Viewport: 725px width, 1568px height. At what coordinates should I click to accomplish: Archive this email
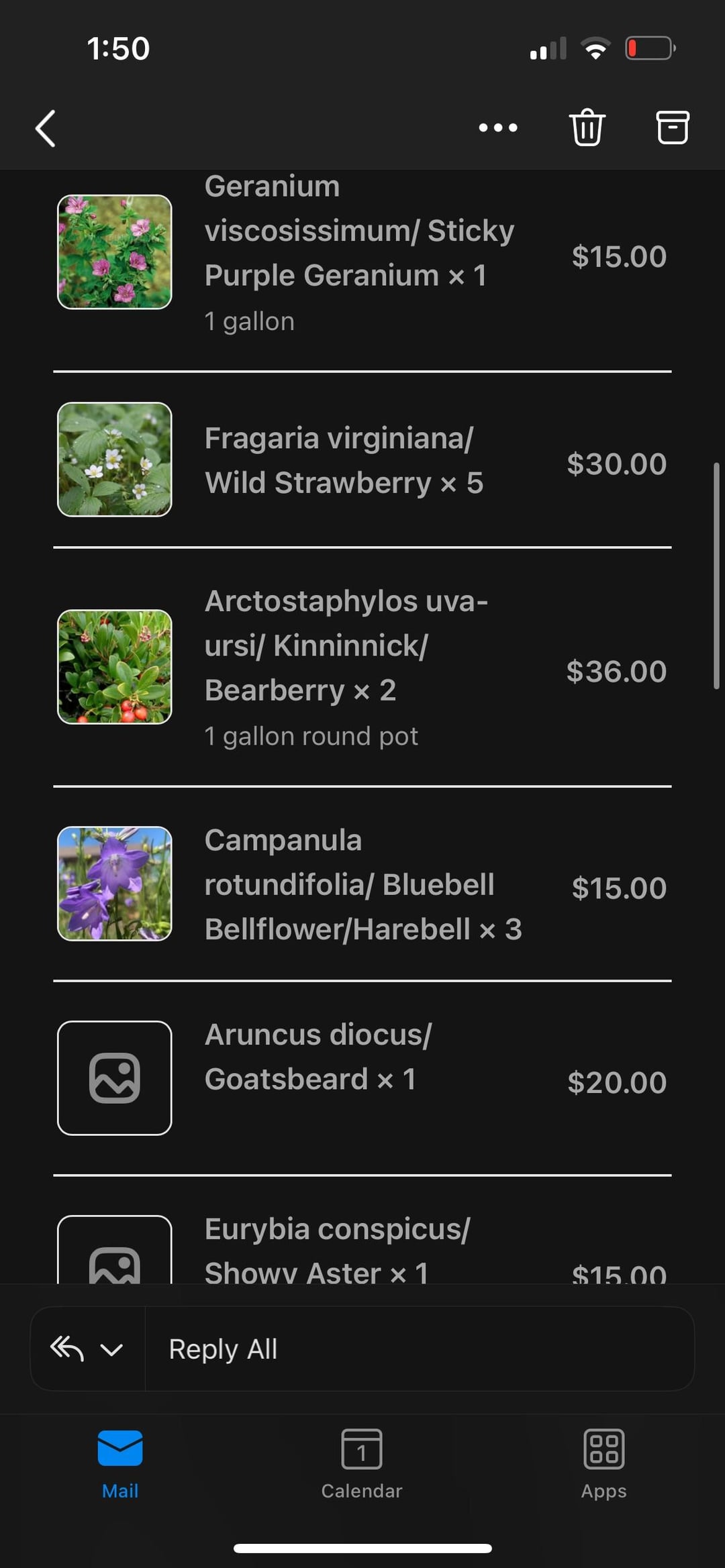[672, 127]
